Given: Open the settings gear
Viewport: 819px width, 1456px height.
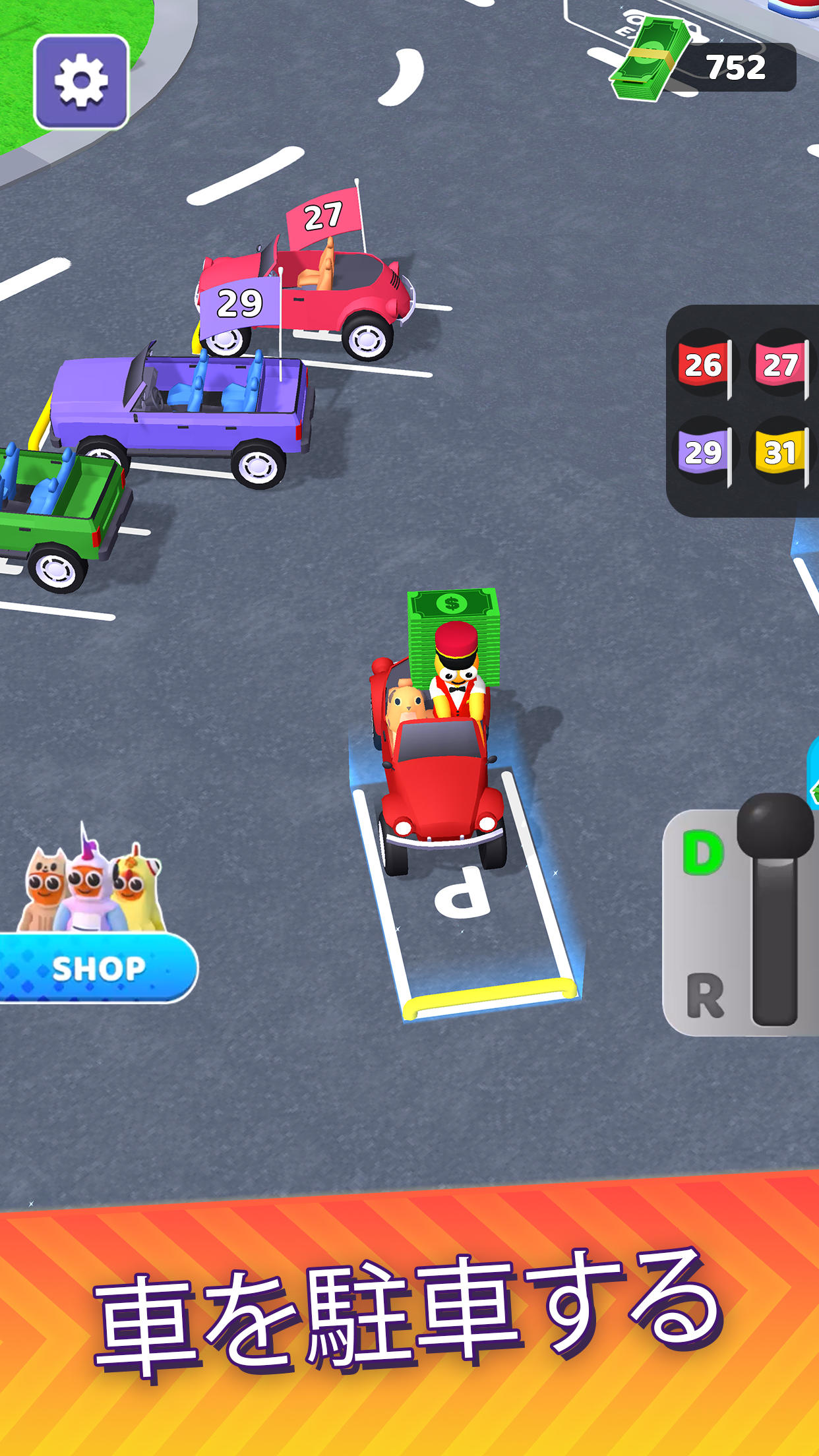Looking at the screenshot, I should tap(81, 82).
